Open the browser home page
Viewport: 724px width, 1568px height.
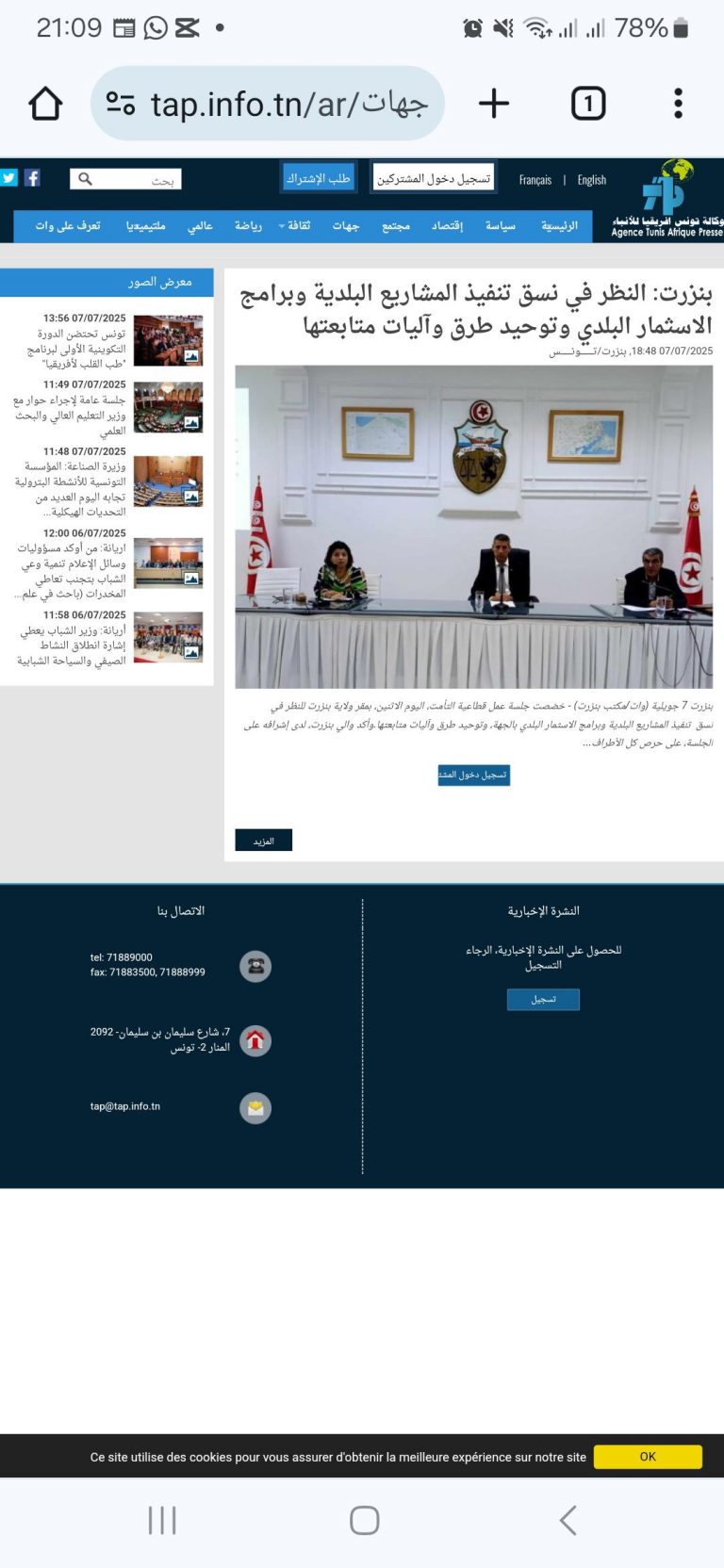[45, 104]
